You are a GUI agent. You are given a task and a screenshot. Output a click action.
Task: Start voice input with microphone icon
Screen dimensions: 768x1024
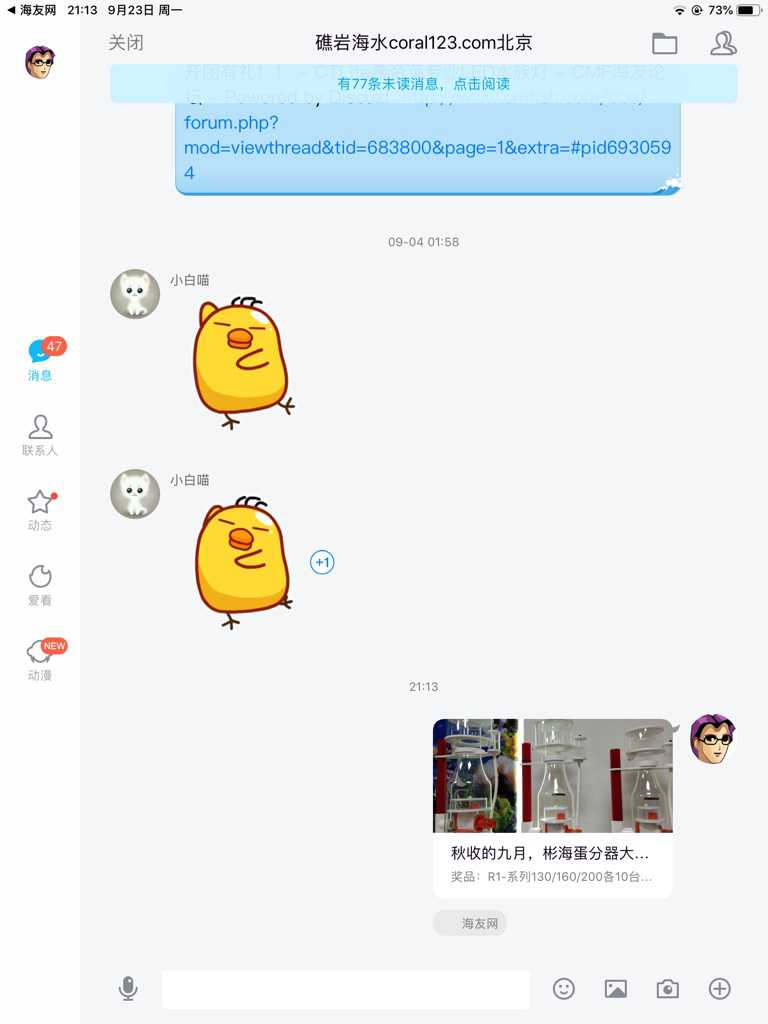[x=128, y=989]
